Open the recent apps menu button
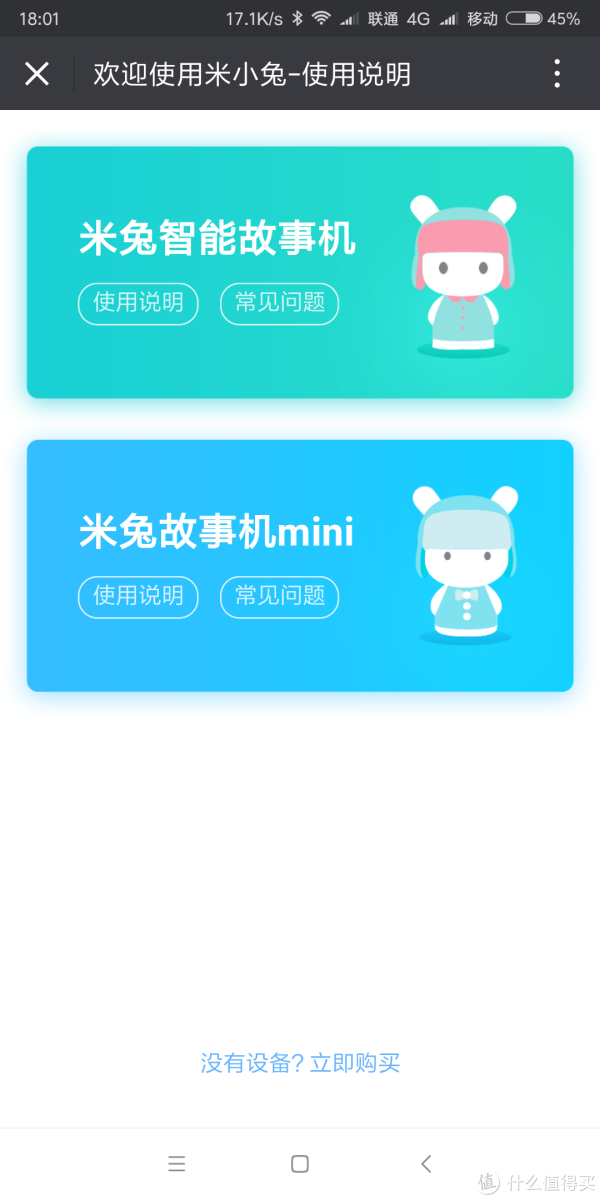 [176, 1163]
